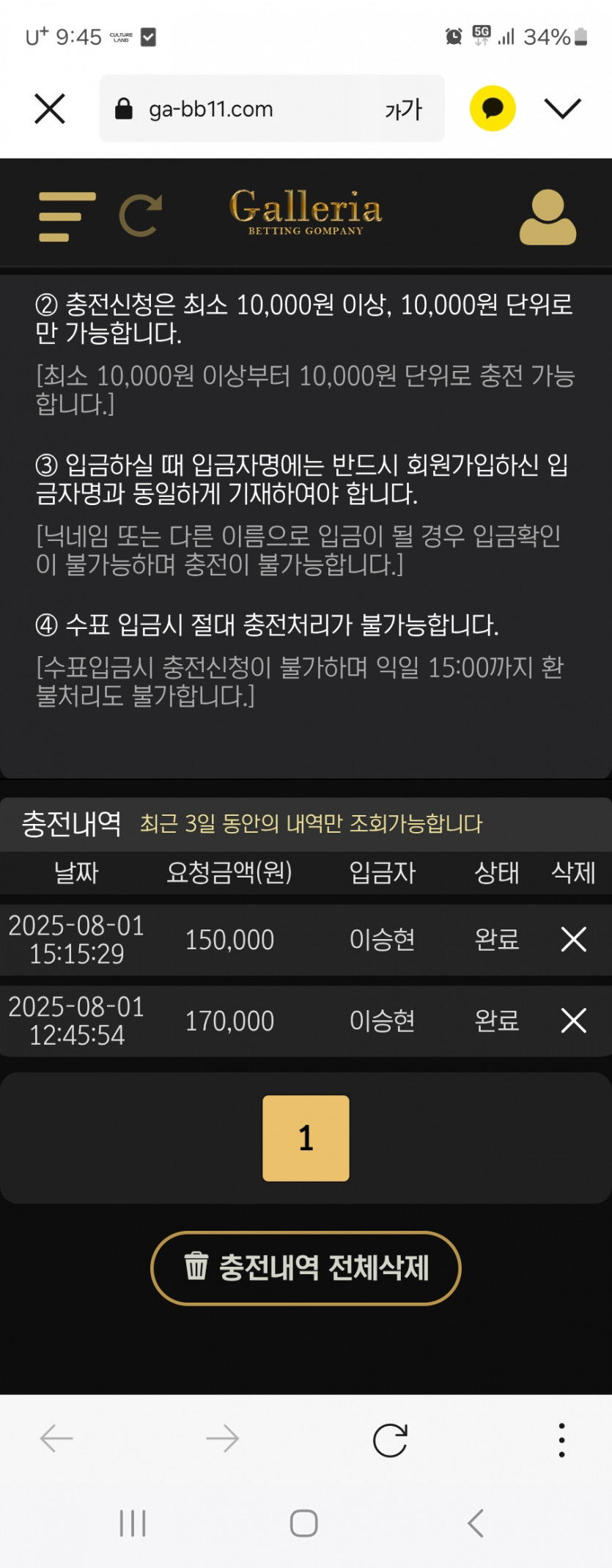Select page 1 in pagination
The height and width of the screenshot is (1568, 612).
306,1138
